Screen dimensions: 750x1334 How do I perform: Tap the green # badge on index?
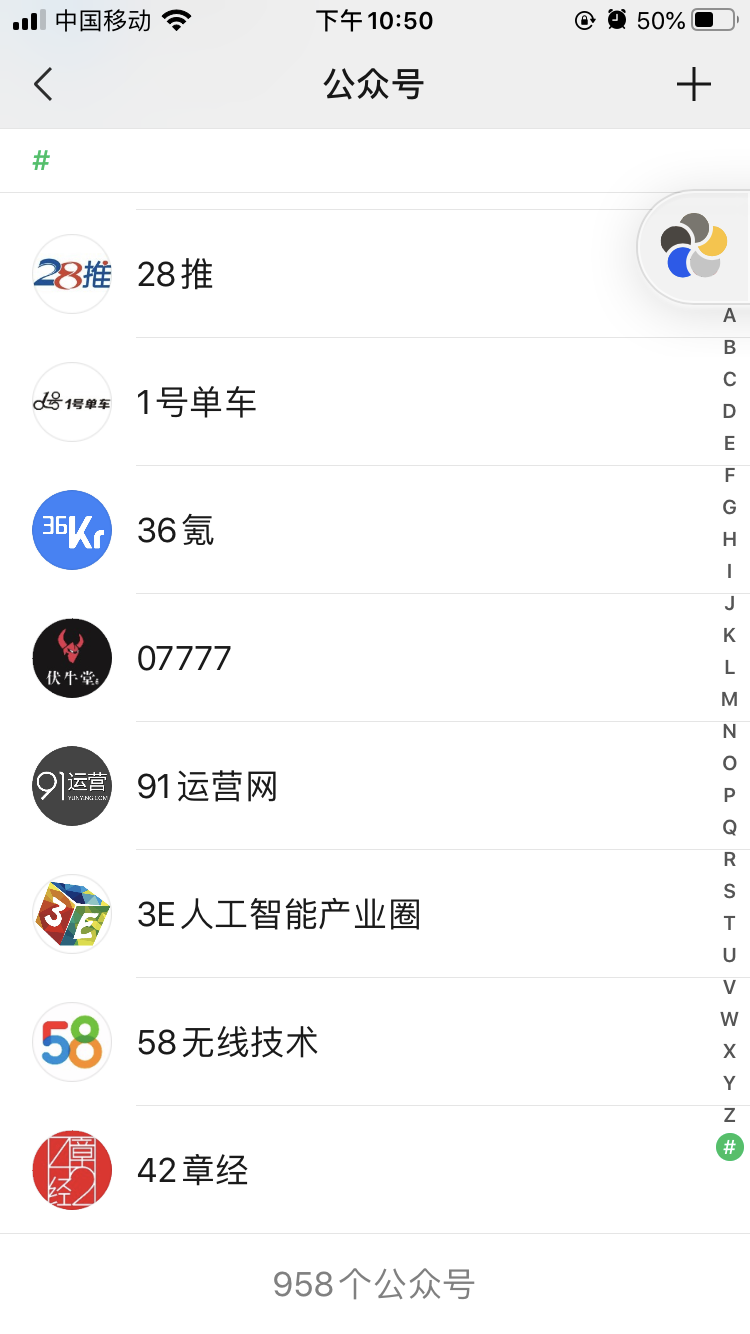[729, 1148]
